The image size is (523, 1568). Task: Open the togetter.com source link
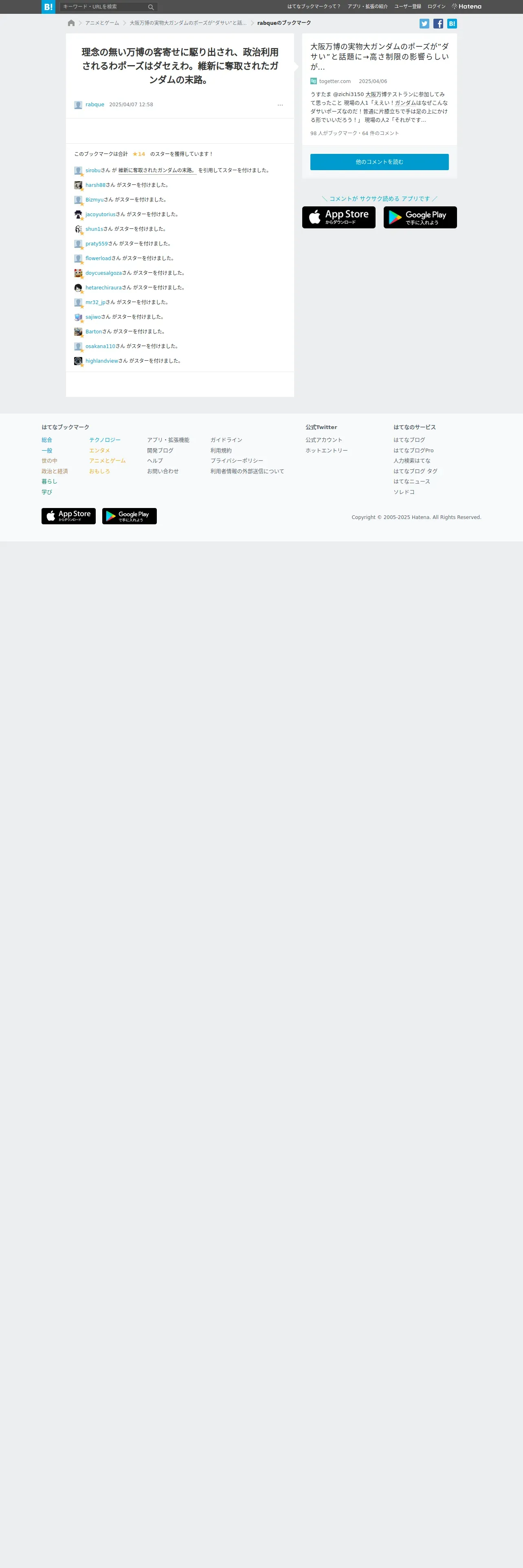335,81
